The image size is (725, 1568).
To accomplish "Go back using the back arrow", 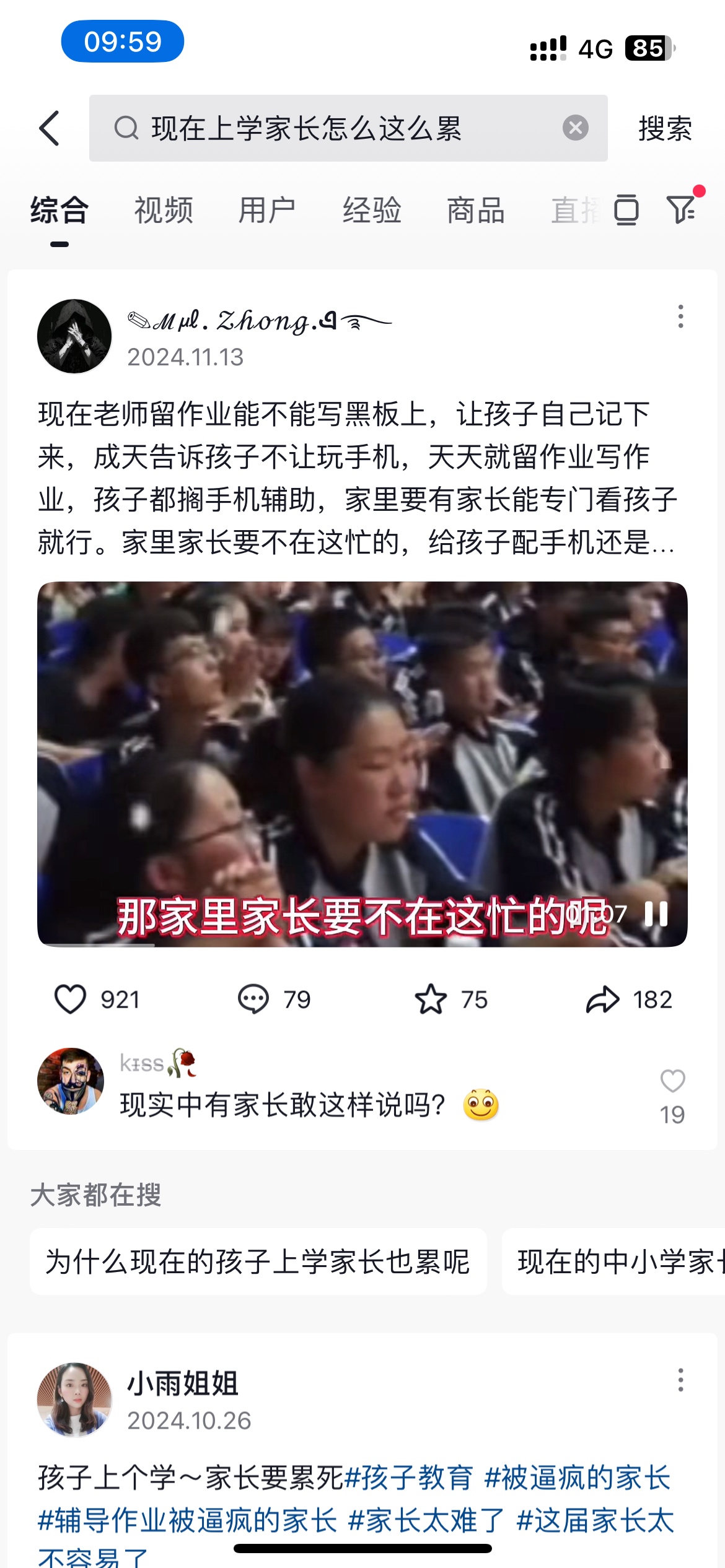I will (x=50, y=128).
